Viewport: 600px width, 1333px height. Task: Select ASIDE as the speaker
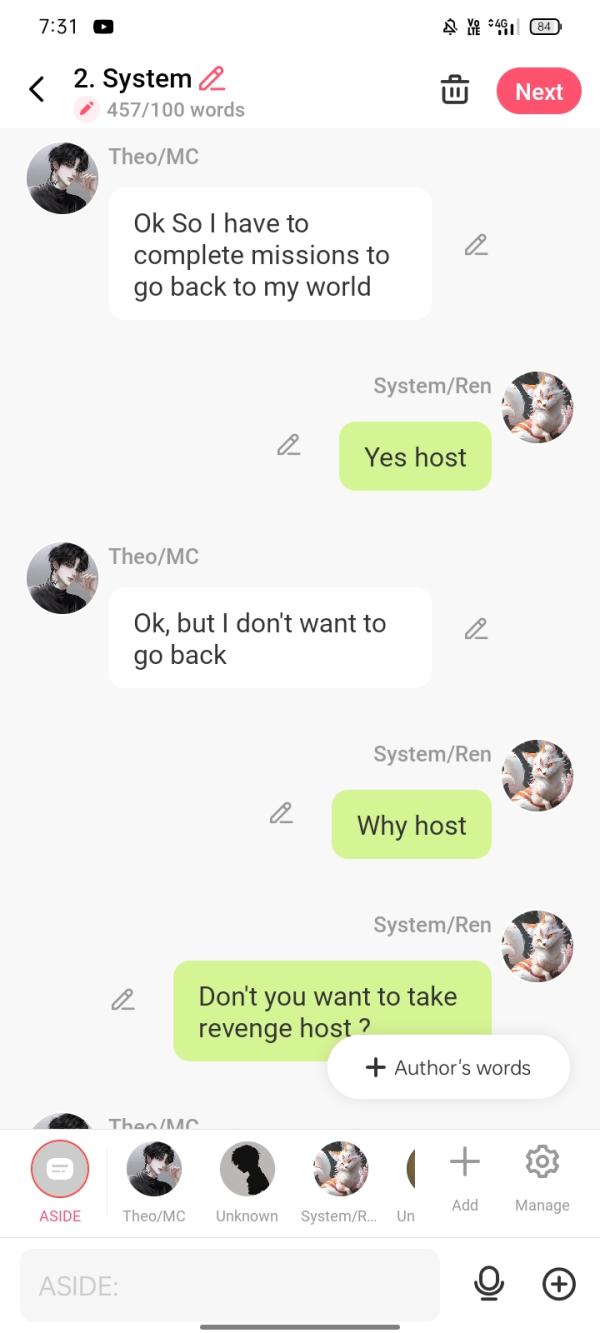pyautogui.click(x=60, y=1170)
